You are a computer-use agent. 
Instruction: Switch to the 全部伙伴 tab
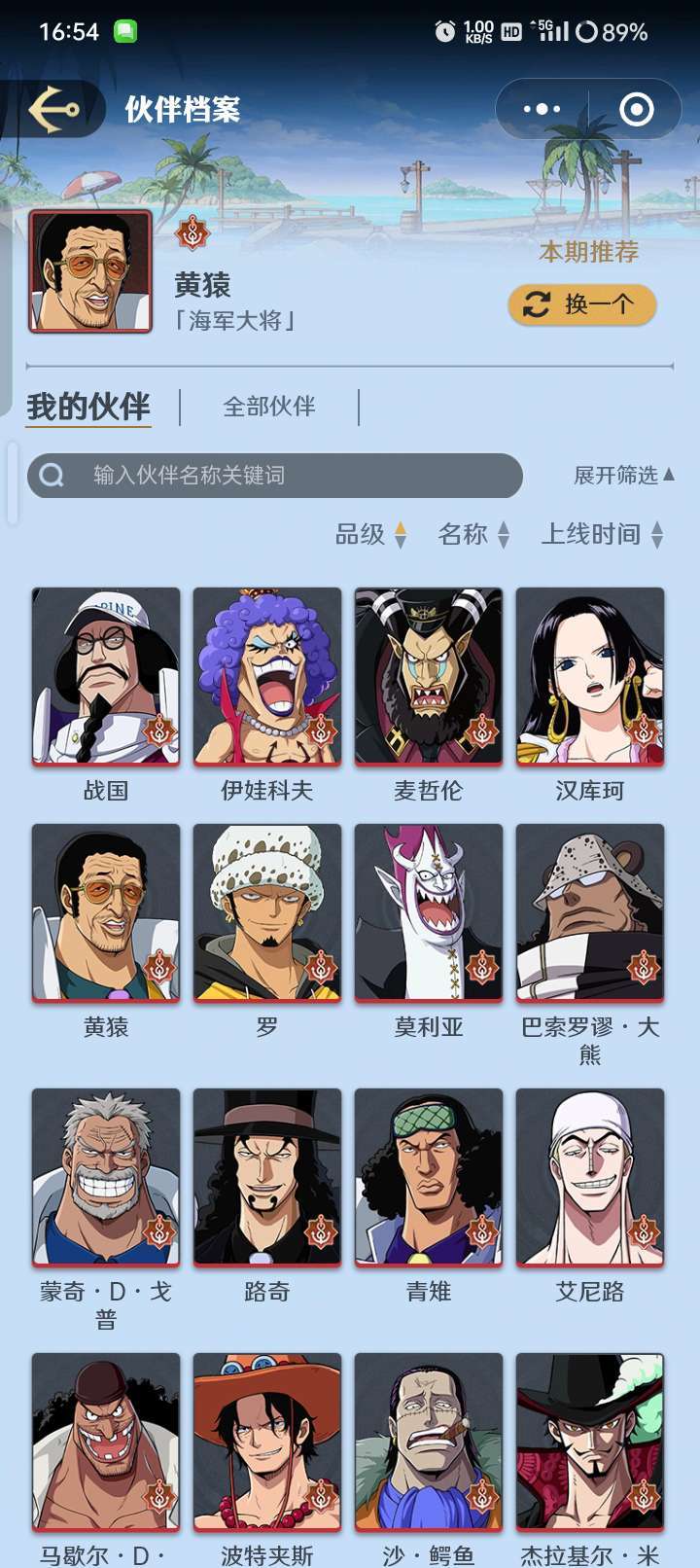pyautogui.click(x=269, y=407)
